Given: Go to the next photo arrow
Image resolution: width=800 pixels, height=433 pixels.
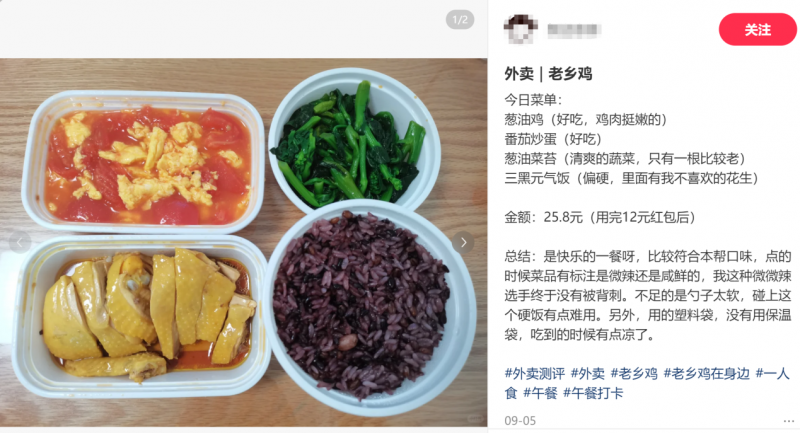Looking at the screenshot, I should pyautogui.click(x=464, y=243).
